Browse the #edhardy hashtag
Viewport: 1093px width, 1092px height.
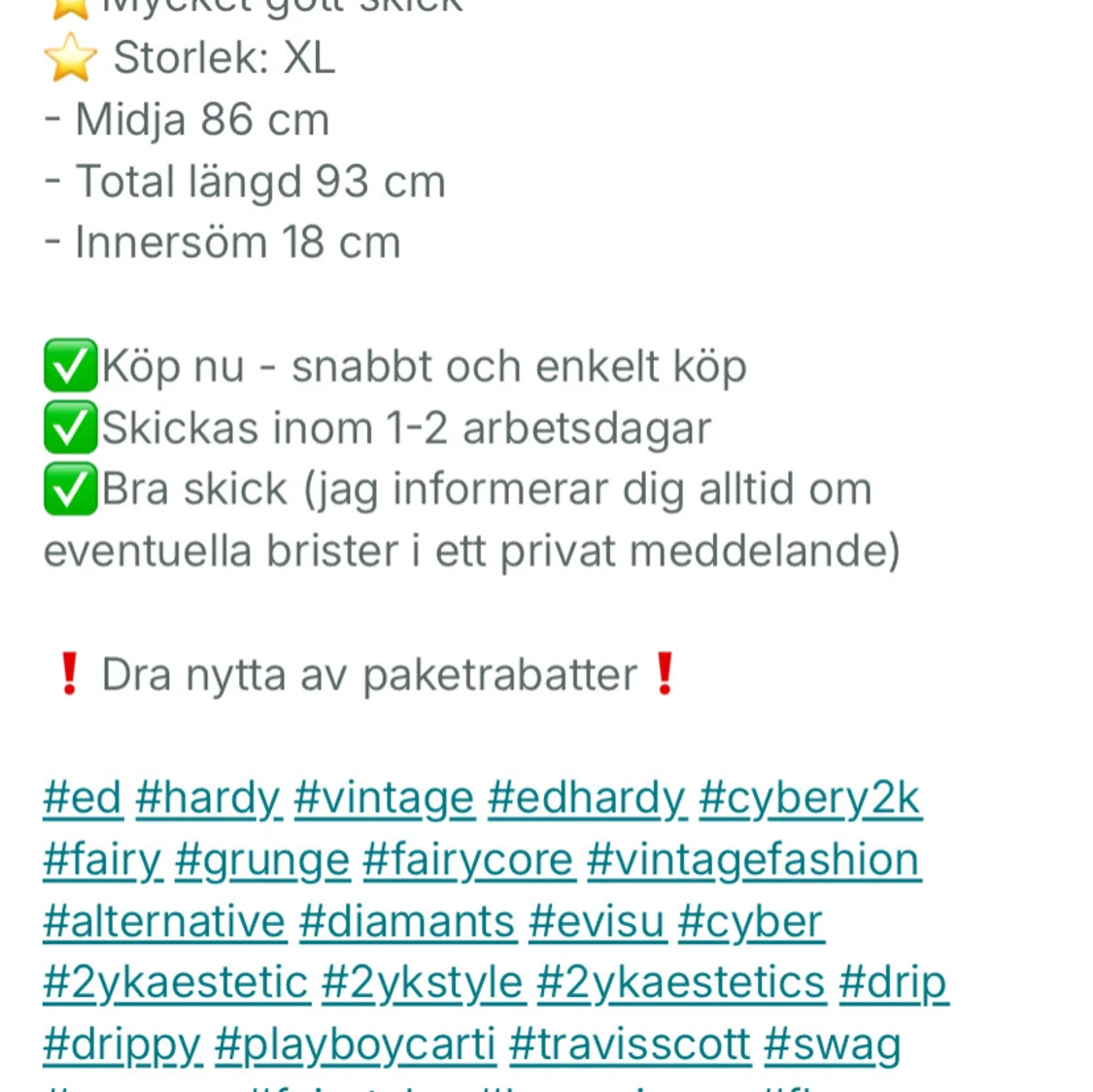(x=587, y=800)
